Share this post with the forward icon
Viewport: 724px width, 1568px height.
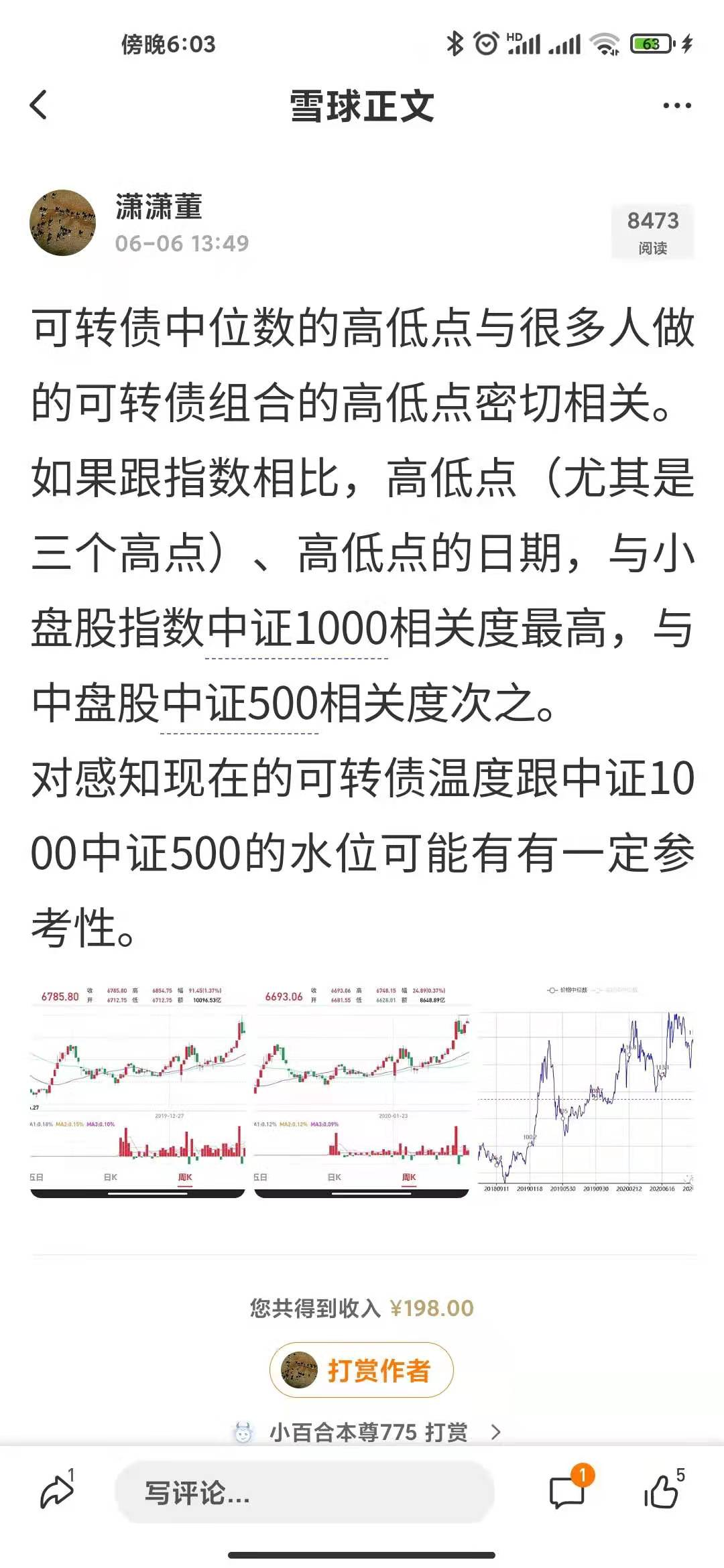[58, 1492]
